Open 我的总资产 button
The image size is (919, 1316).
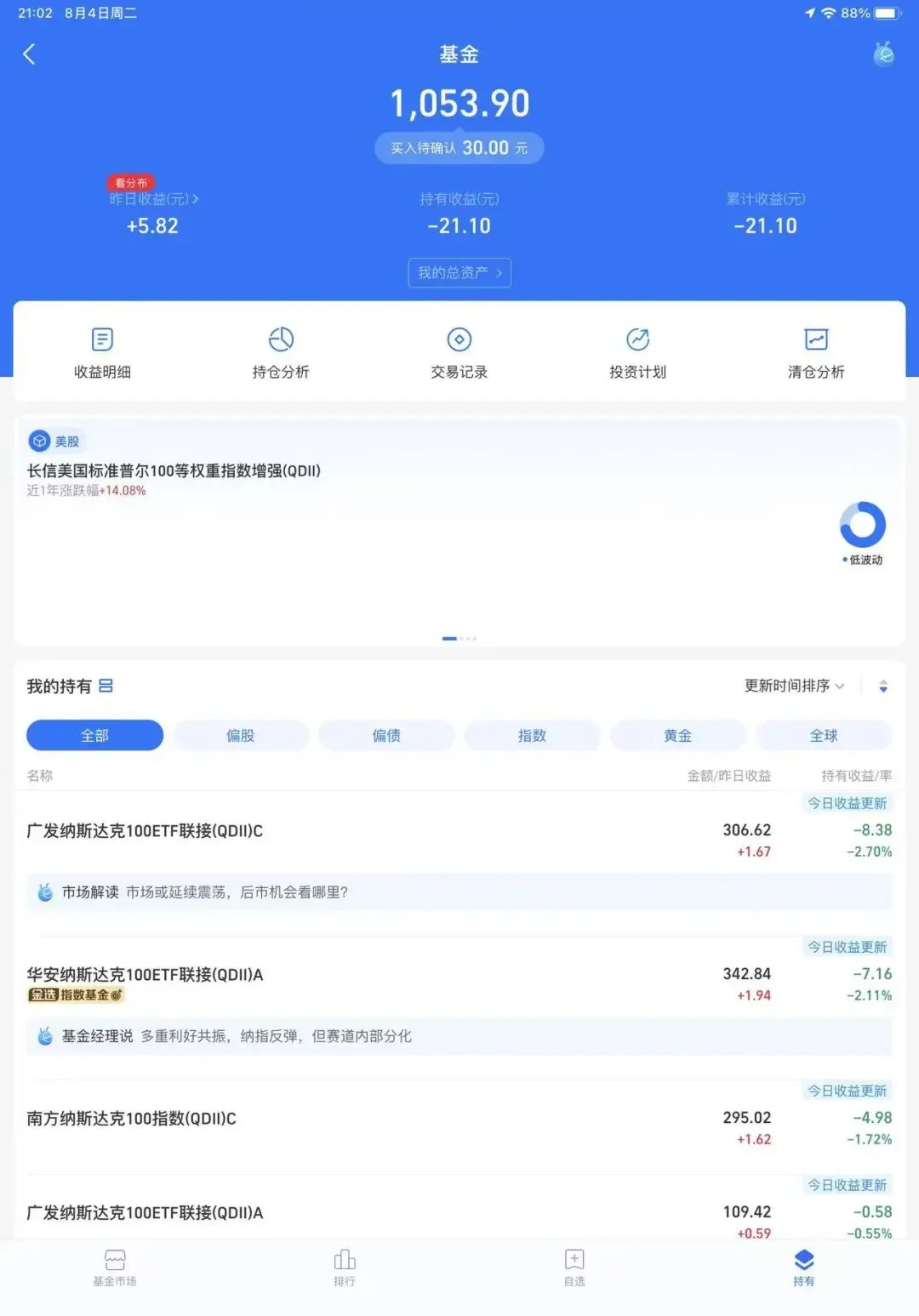coord(459,272)
